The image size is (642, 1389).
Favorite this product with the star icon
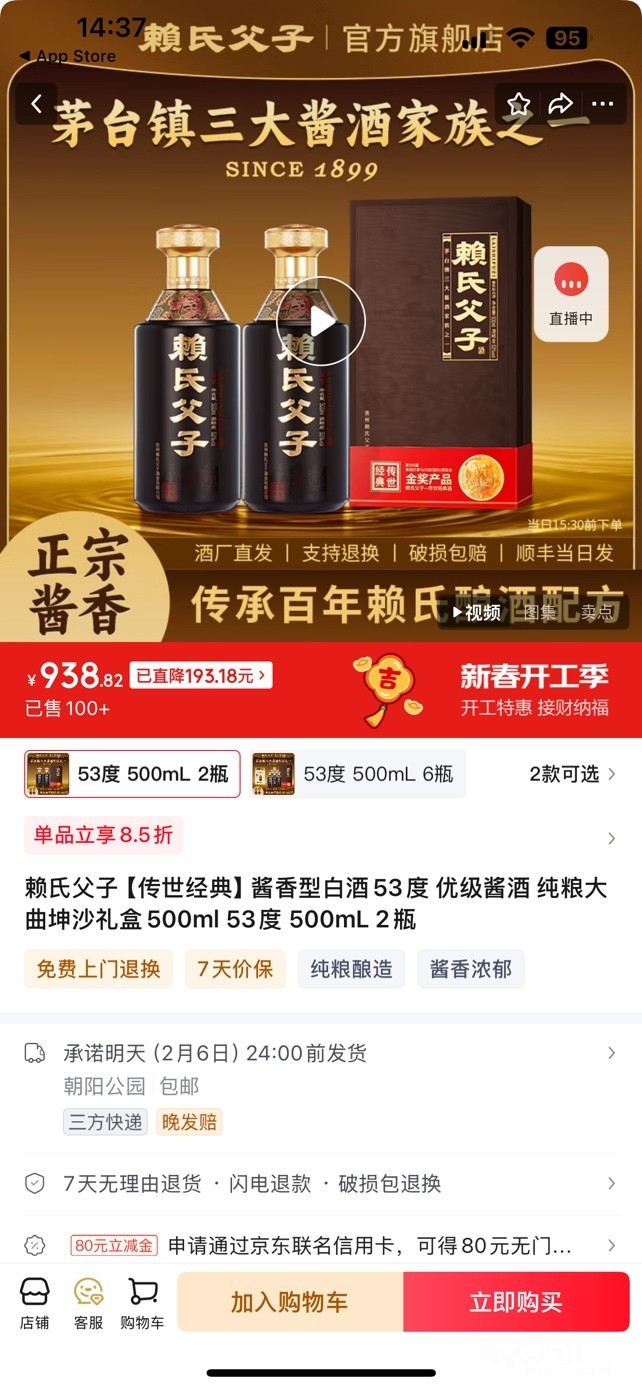(518, 104)
